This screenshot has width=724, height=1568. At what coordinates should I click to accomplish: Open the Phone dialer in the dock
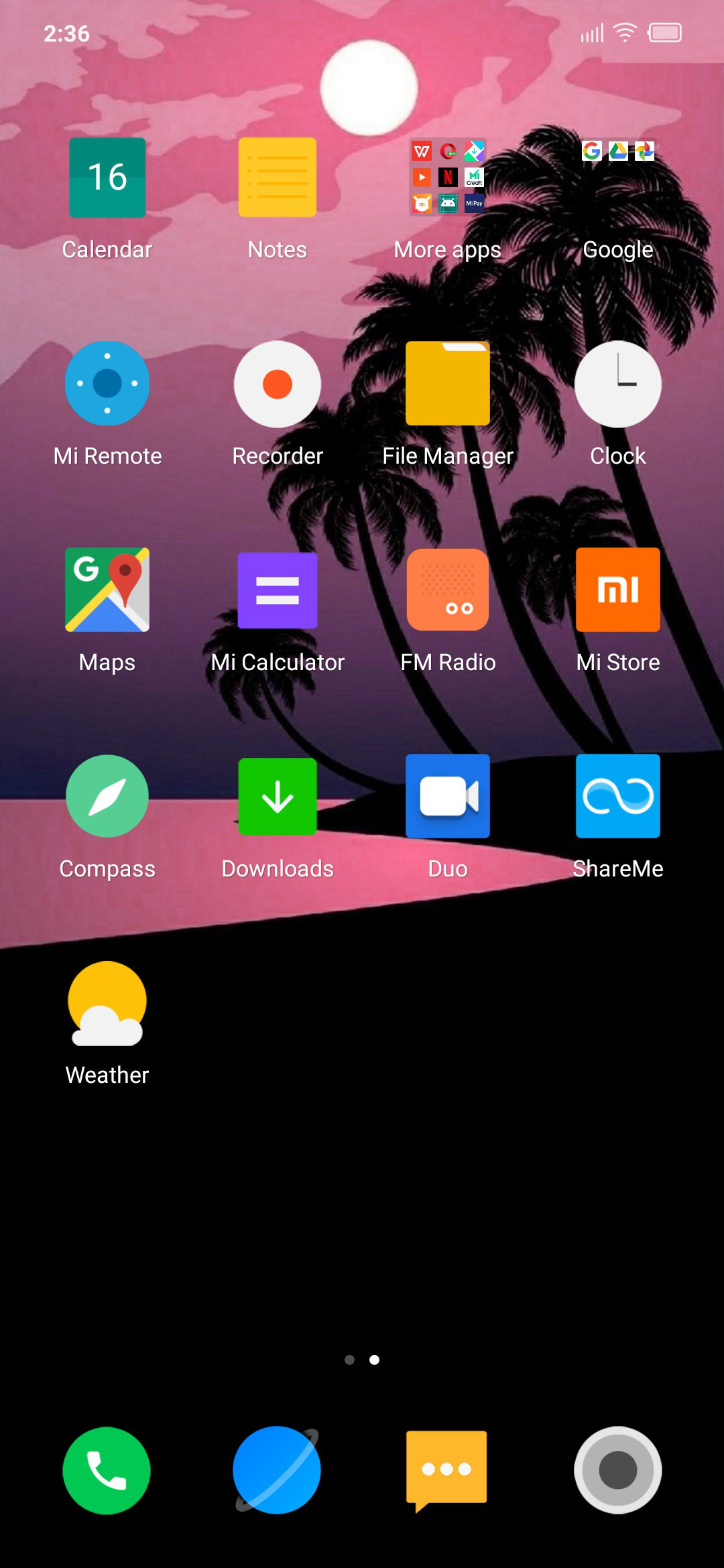point(107,1470)
